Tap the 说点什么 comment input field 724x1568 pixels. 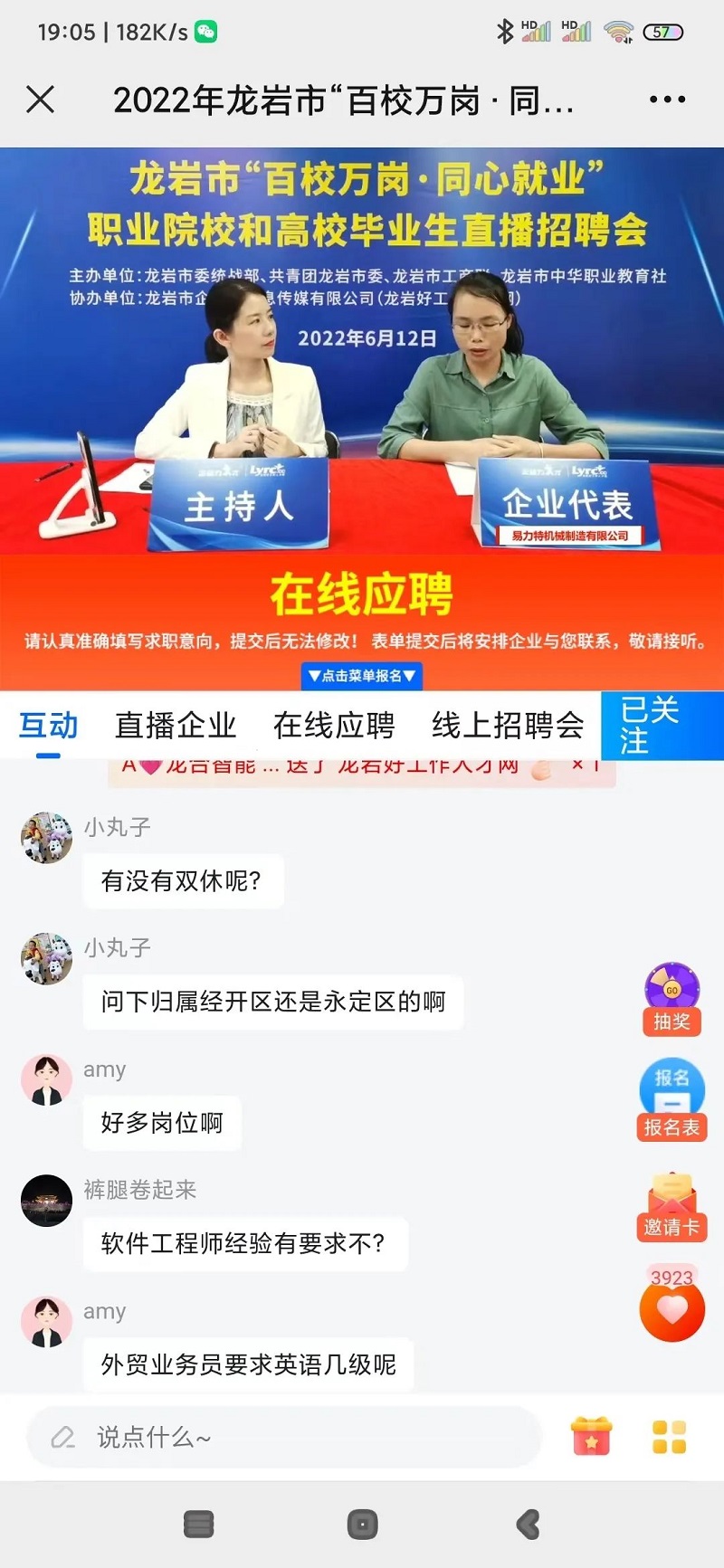284,1437
